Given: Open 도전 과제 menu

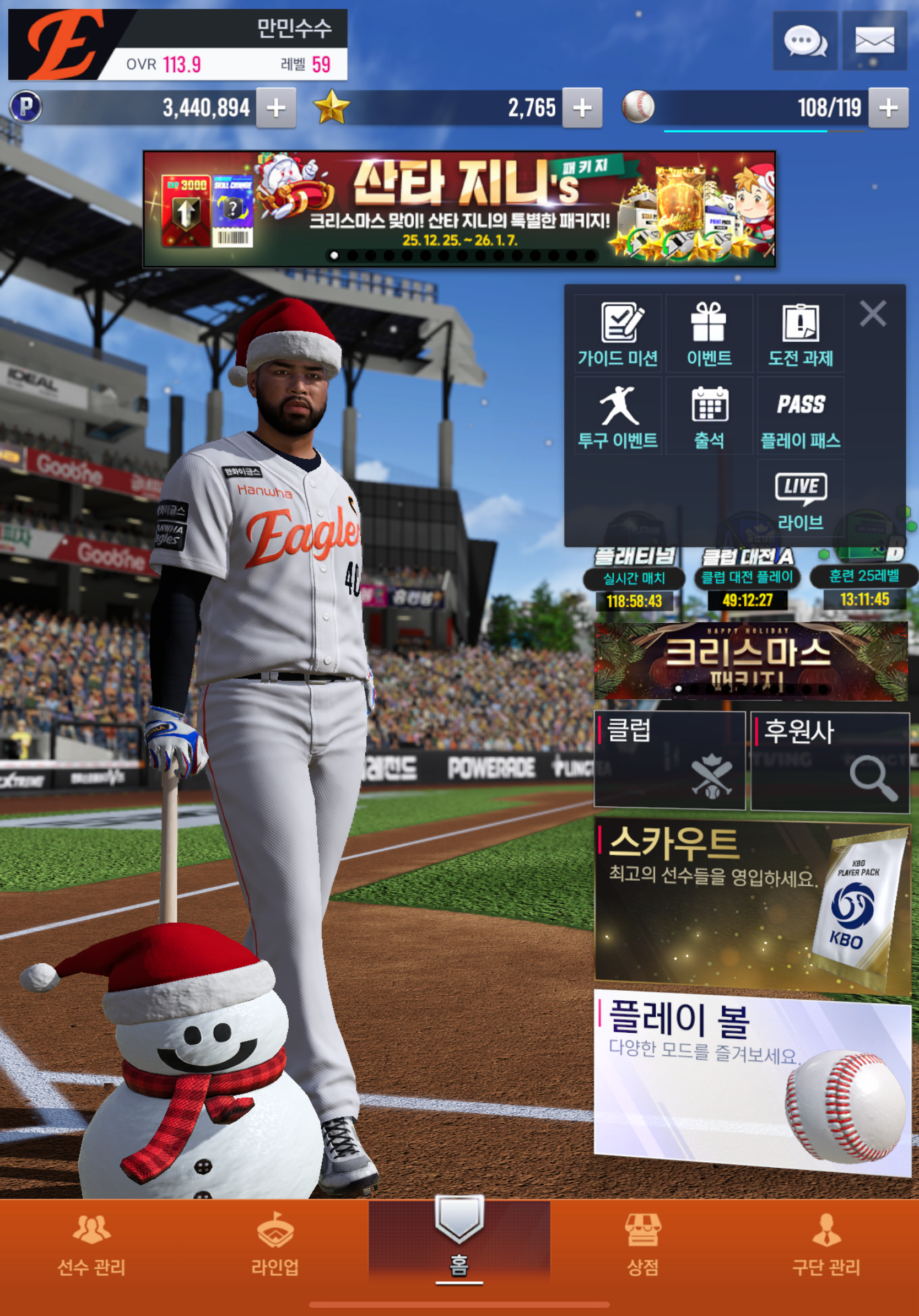Looking at the screenshot, I should point(801,335).
